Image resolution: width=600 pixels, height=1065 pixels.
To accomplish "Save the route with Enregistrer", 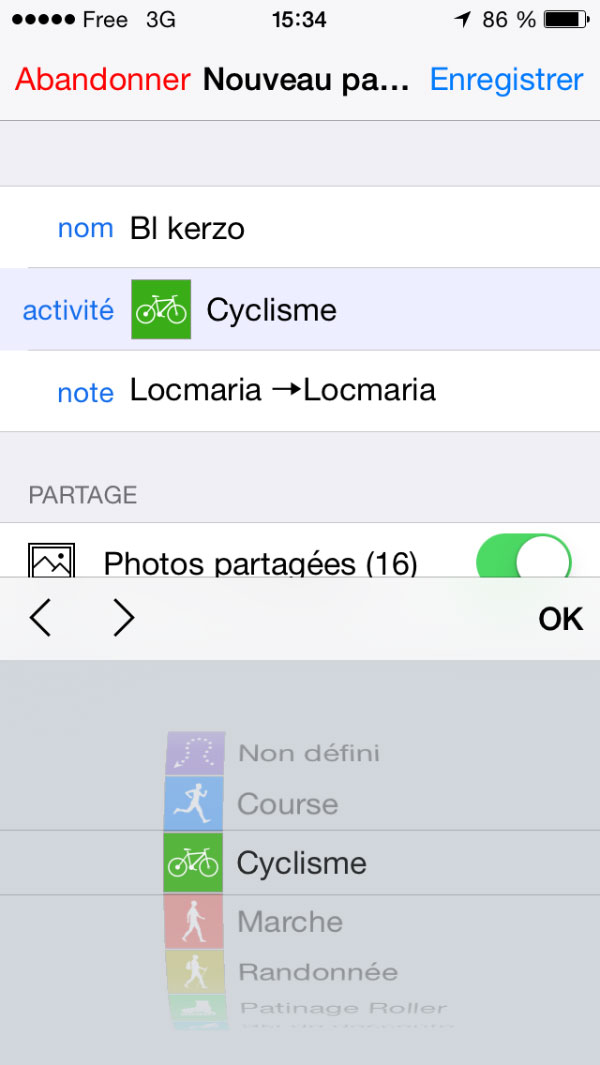I will pyautogui.click(x=506, y=80).
